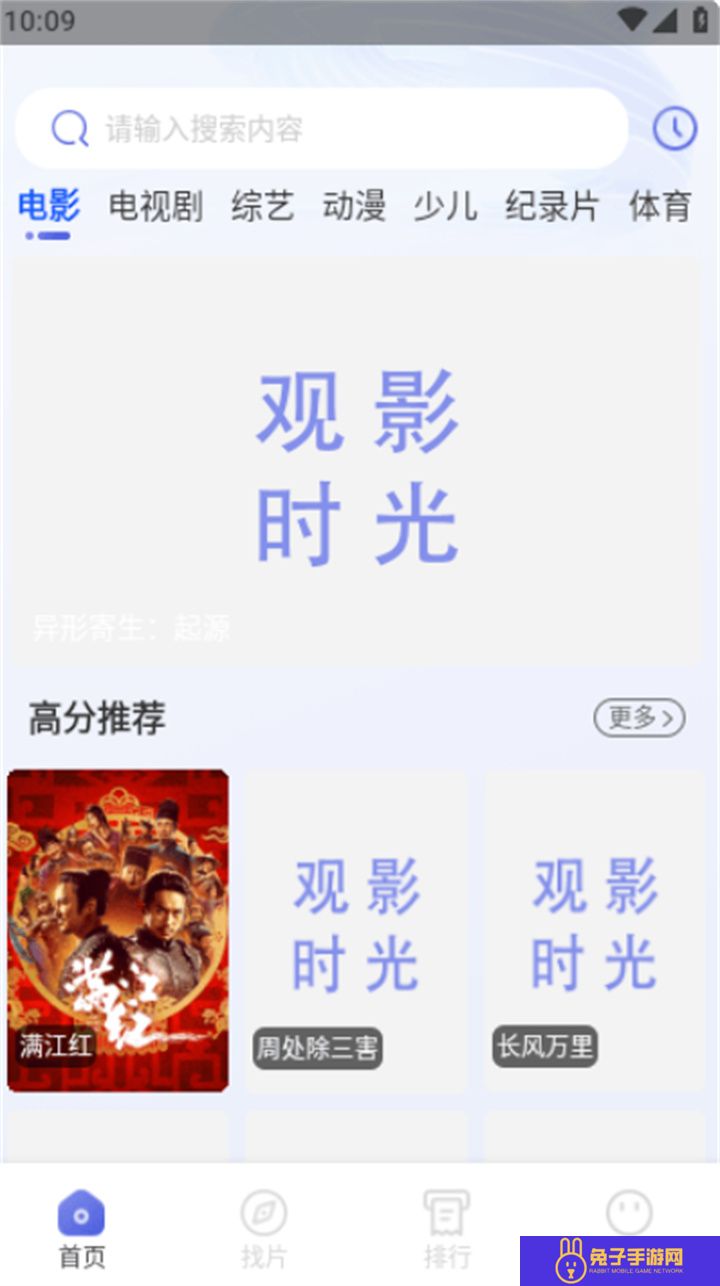The height and width of the screenshot is (1286, 720).
Task: Switch to the 少儿 tab
Action: pyautogui.click(x=445, y=206)
